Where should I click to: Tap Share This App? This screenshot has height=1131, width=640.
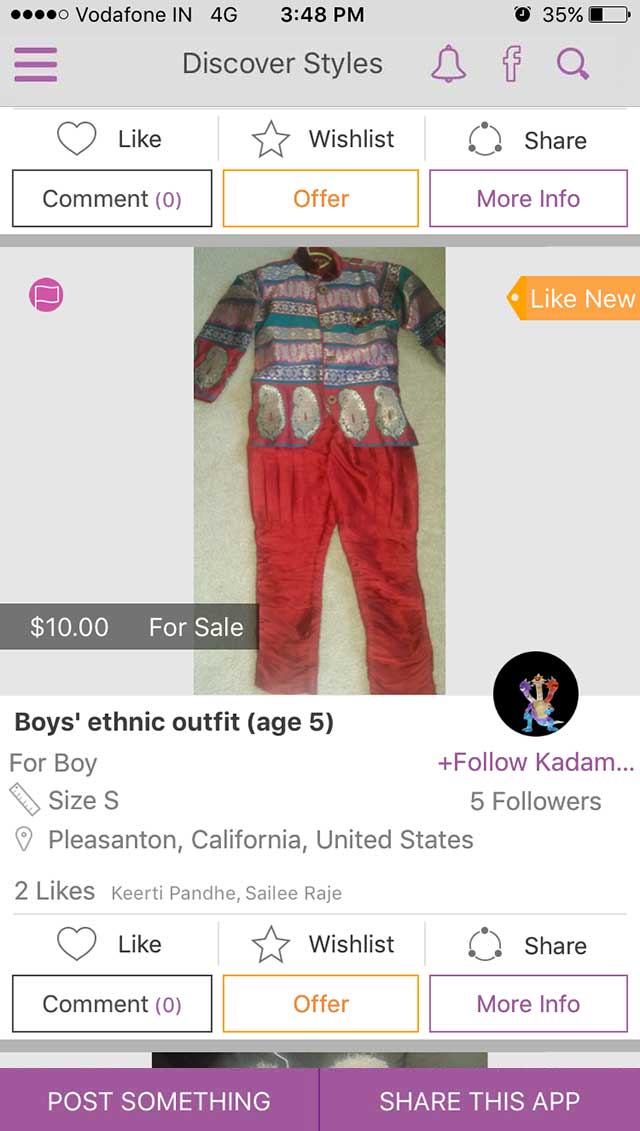tap(479, 1101)
